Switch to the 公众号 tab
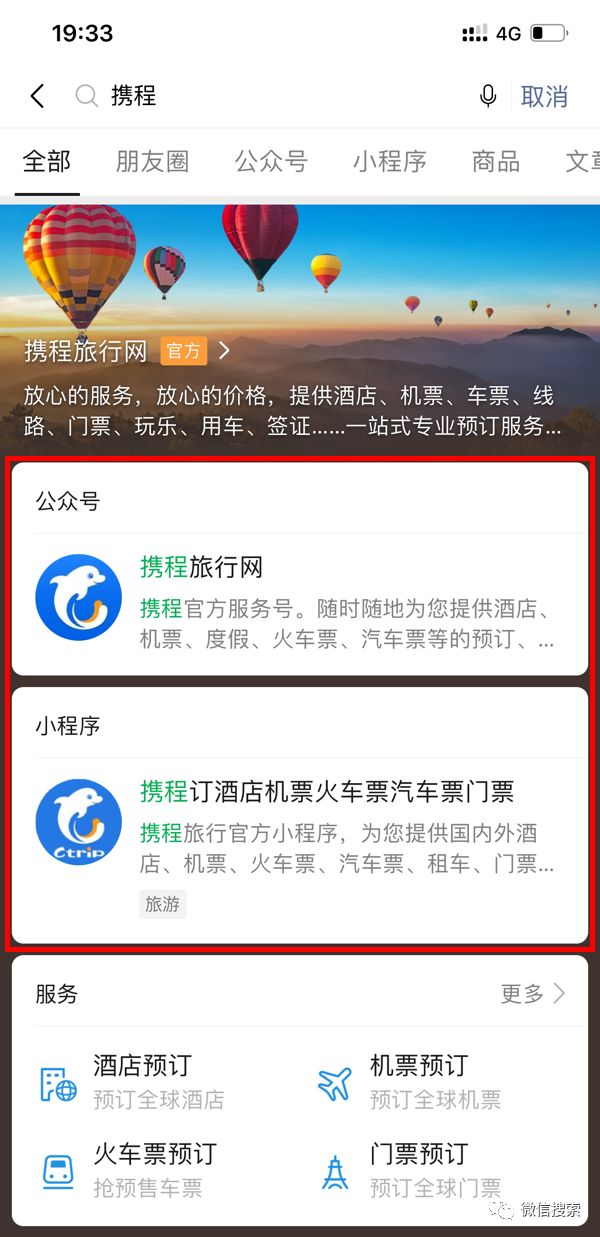600x1237 pixels. click(271, 161)
